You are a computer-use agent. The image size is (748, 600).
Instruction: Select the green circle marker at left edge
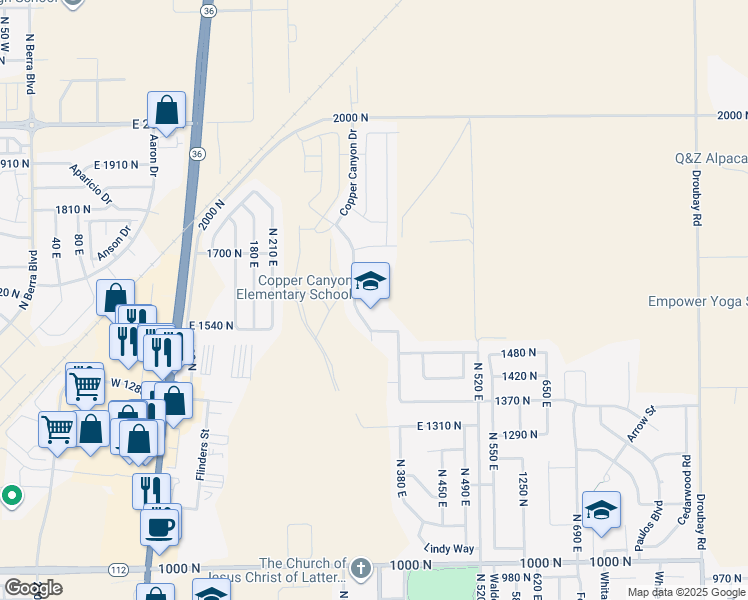pos(11,496)
